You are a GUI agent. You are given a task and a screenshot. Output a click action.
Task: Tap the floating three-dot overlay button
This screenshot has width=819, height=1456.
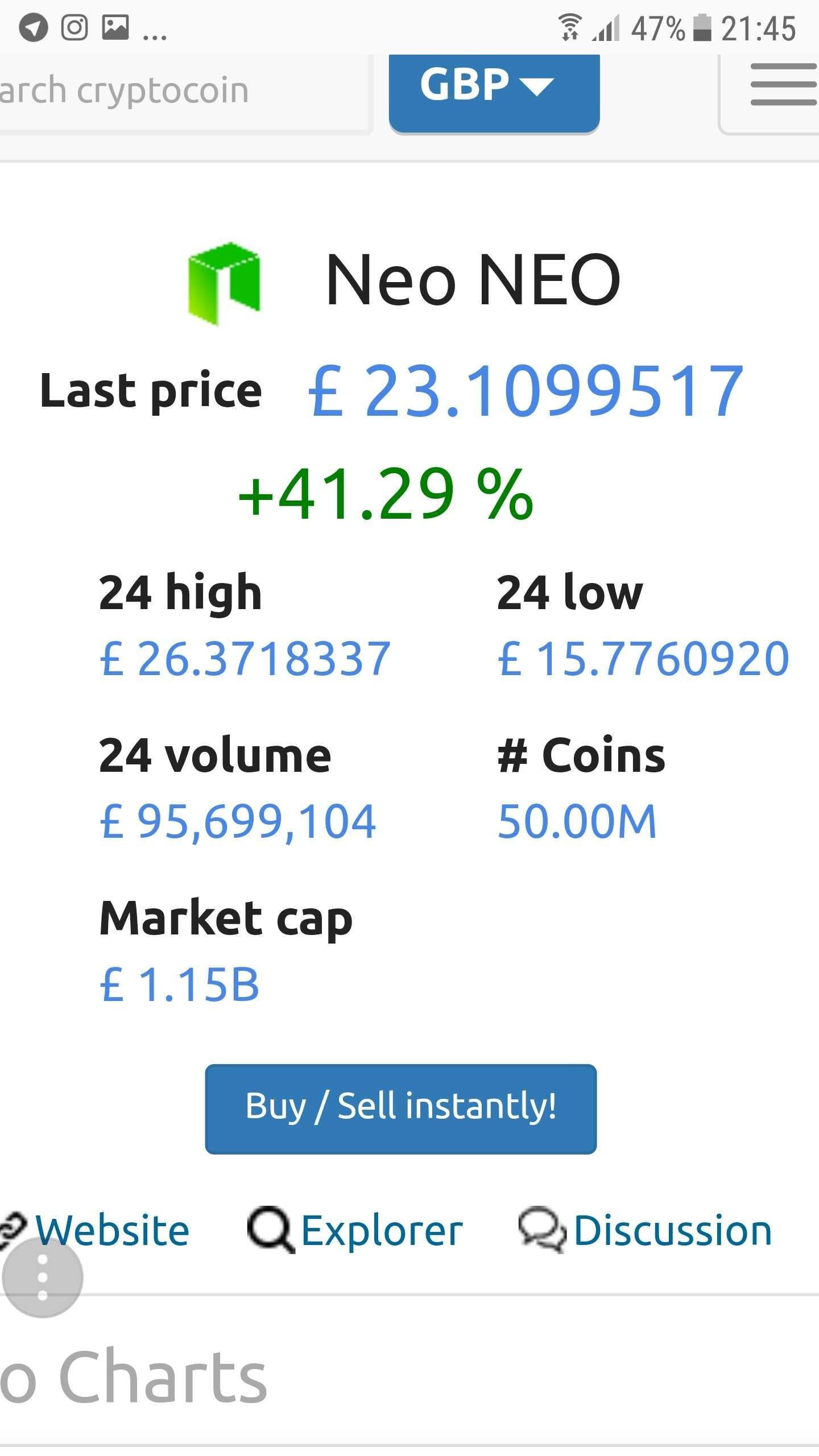(43, 1278)
